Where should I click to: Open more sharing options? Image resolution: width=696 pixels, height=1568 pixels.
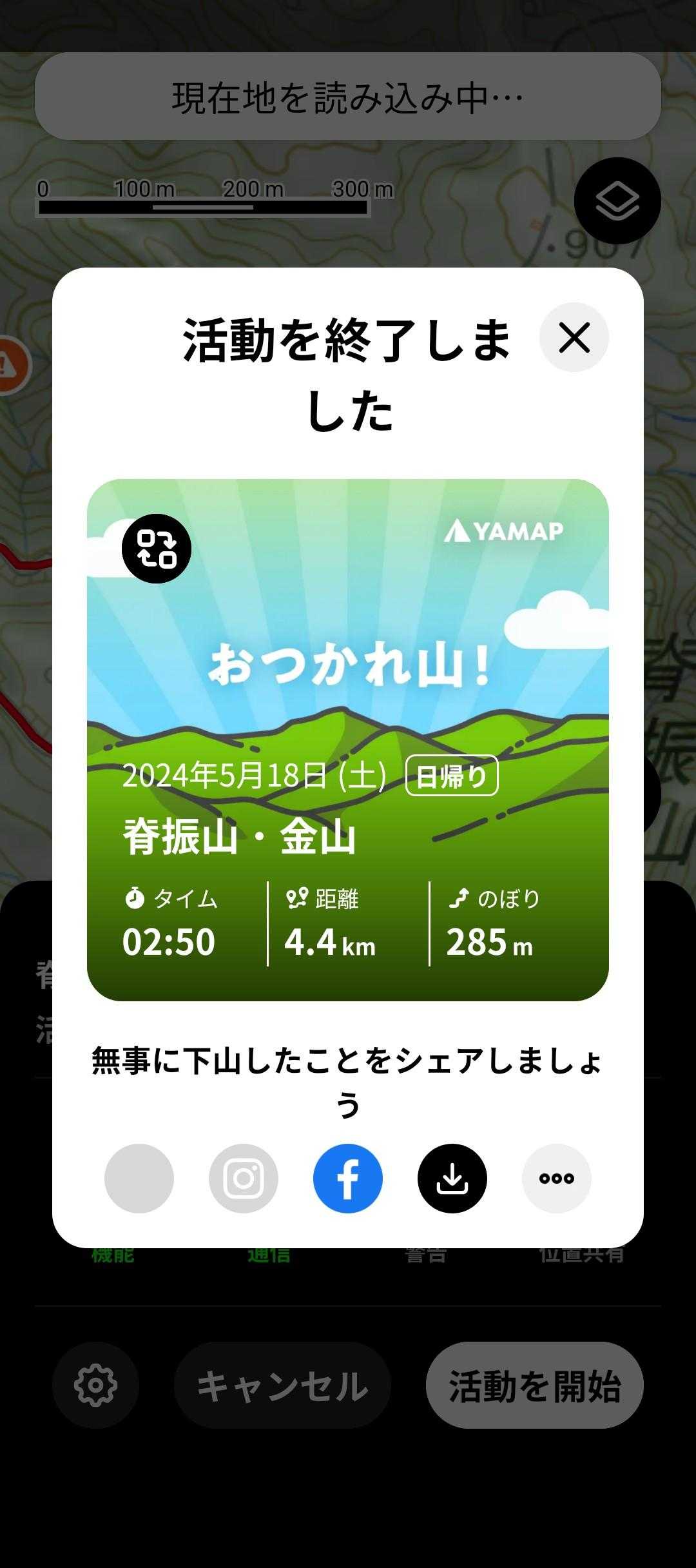pyautogui.click(x=557, y=1178)
